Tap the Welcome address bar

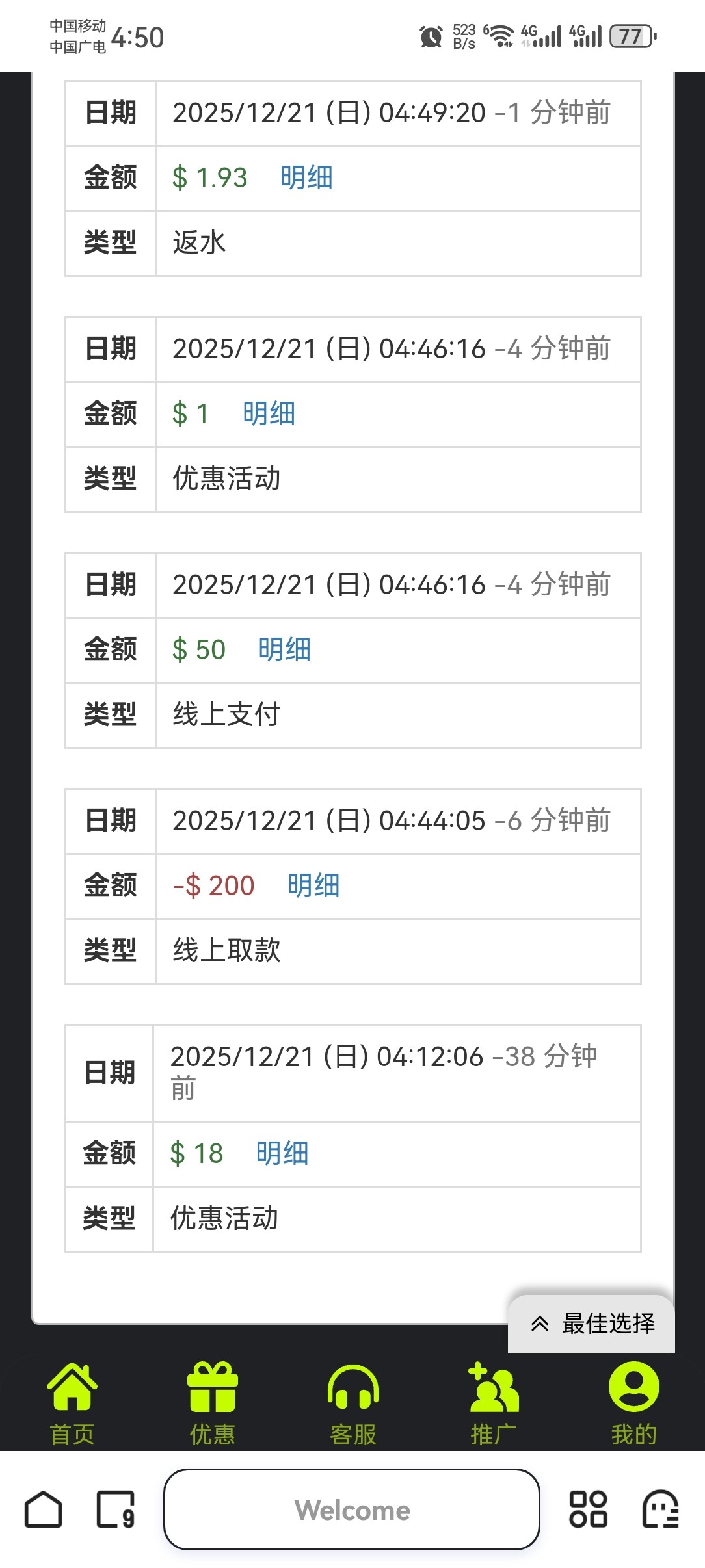(352, 1509)
